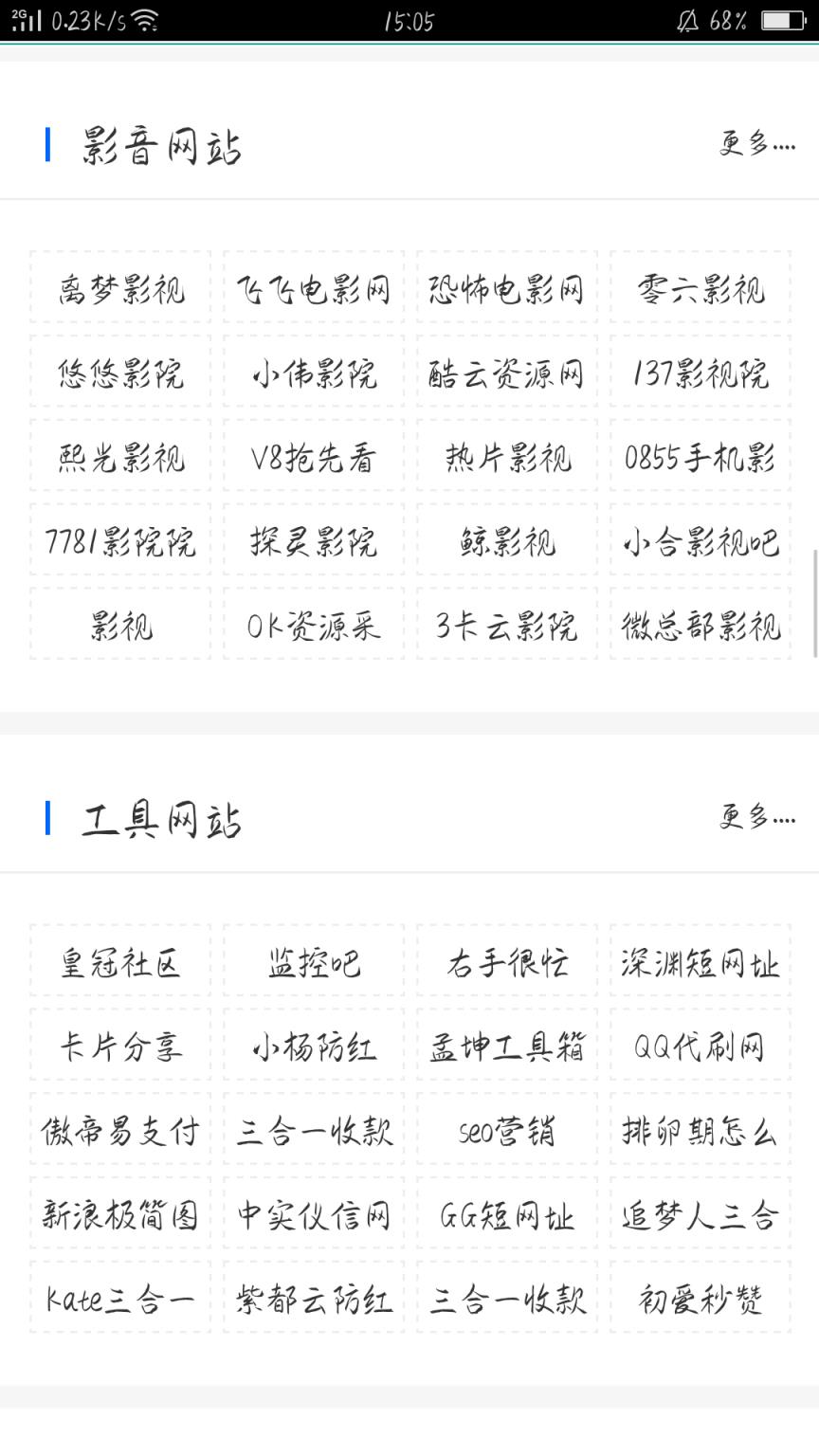The image size is (819, 1456).
Task: Open 孟坤工具箱 toolbox link
Action: pyautogui.click(x=506, y=1046)
